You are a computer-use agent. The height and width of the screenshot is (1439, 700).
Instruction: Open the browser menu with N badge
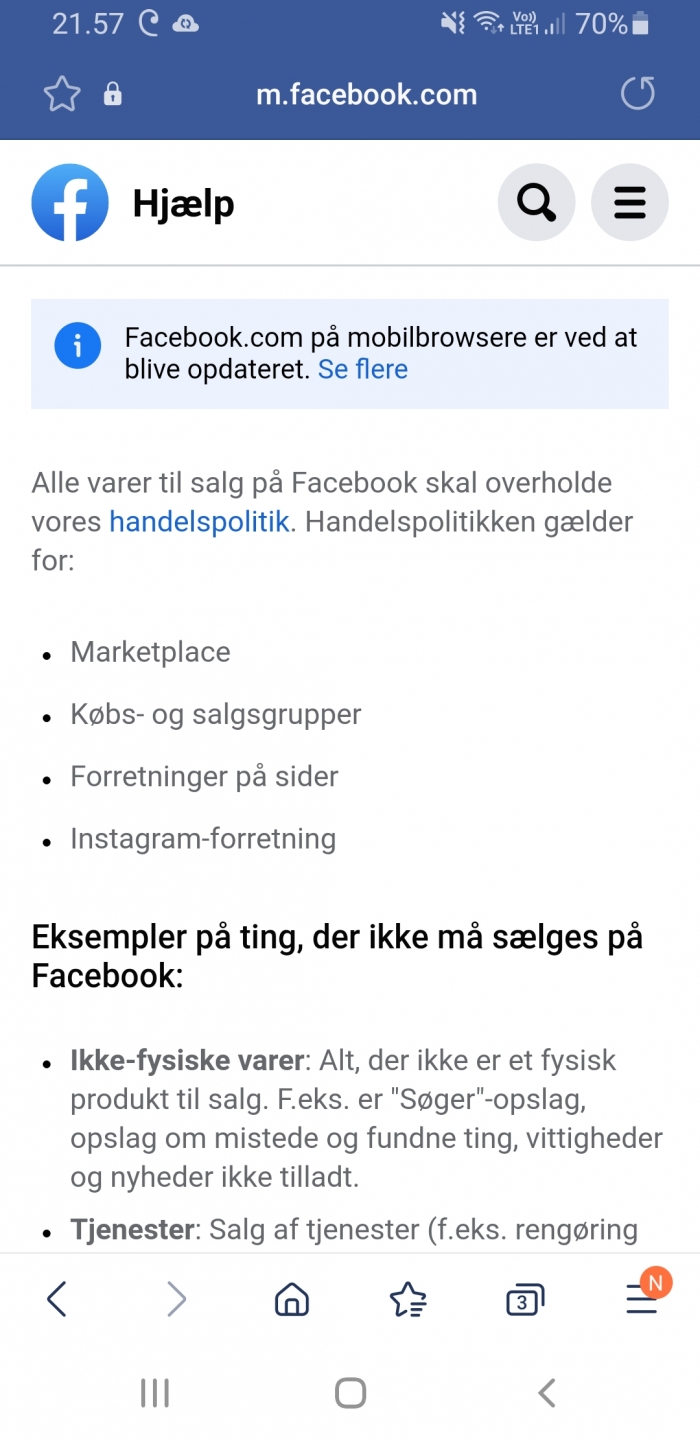(x=642, y=1297)
